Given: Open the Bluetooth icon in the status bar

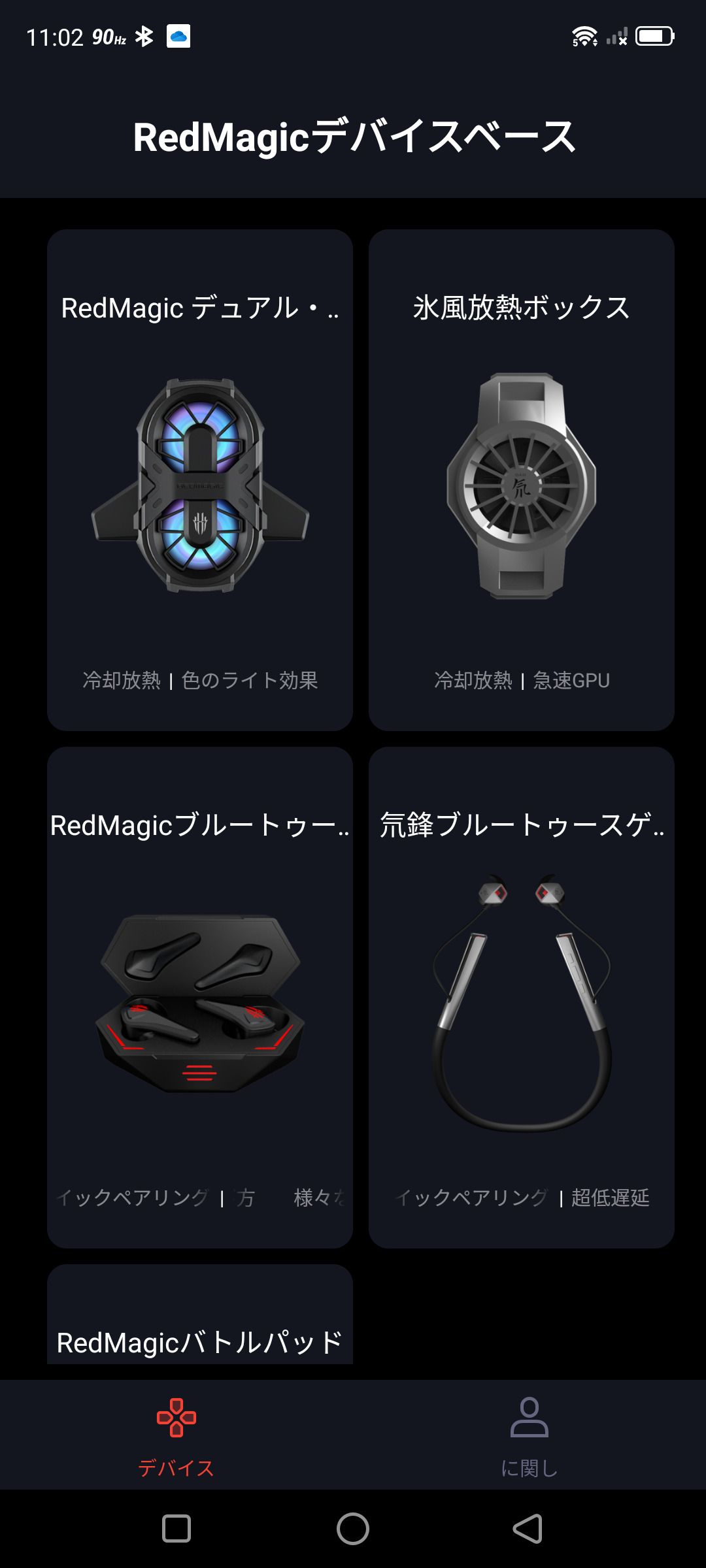Looking at the screenshot, I should (145, 37).
